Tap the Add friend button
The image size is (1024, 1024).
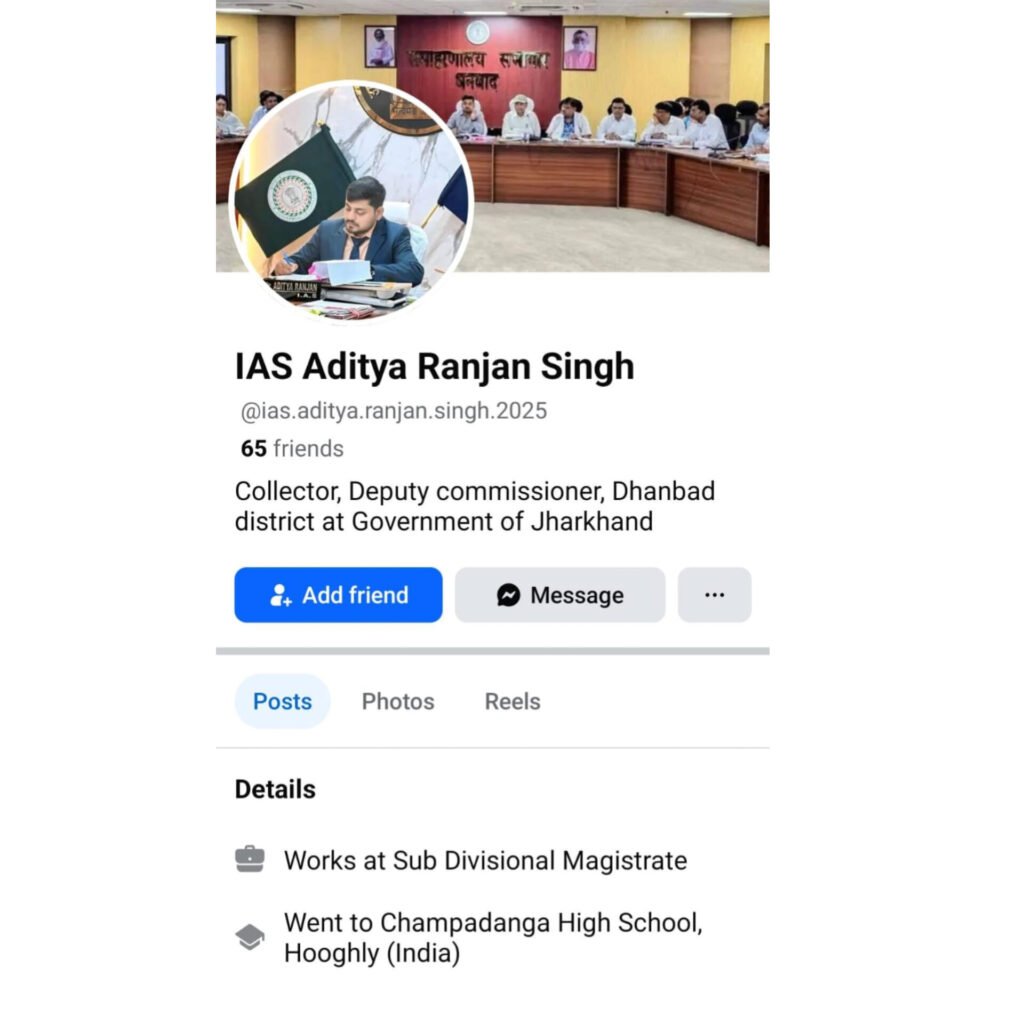pos(338,595)
